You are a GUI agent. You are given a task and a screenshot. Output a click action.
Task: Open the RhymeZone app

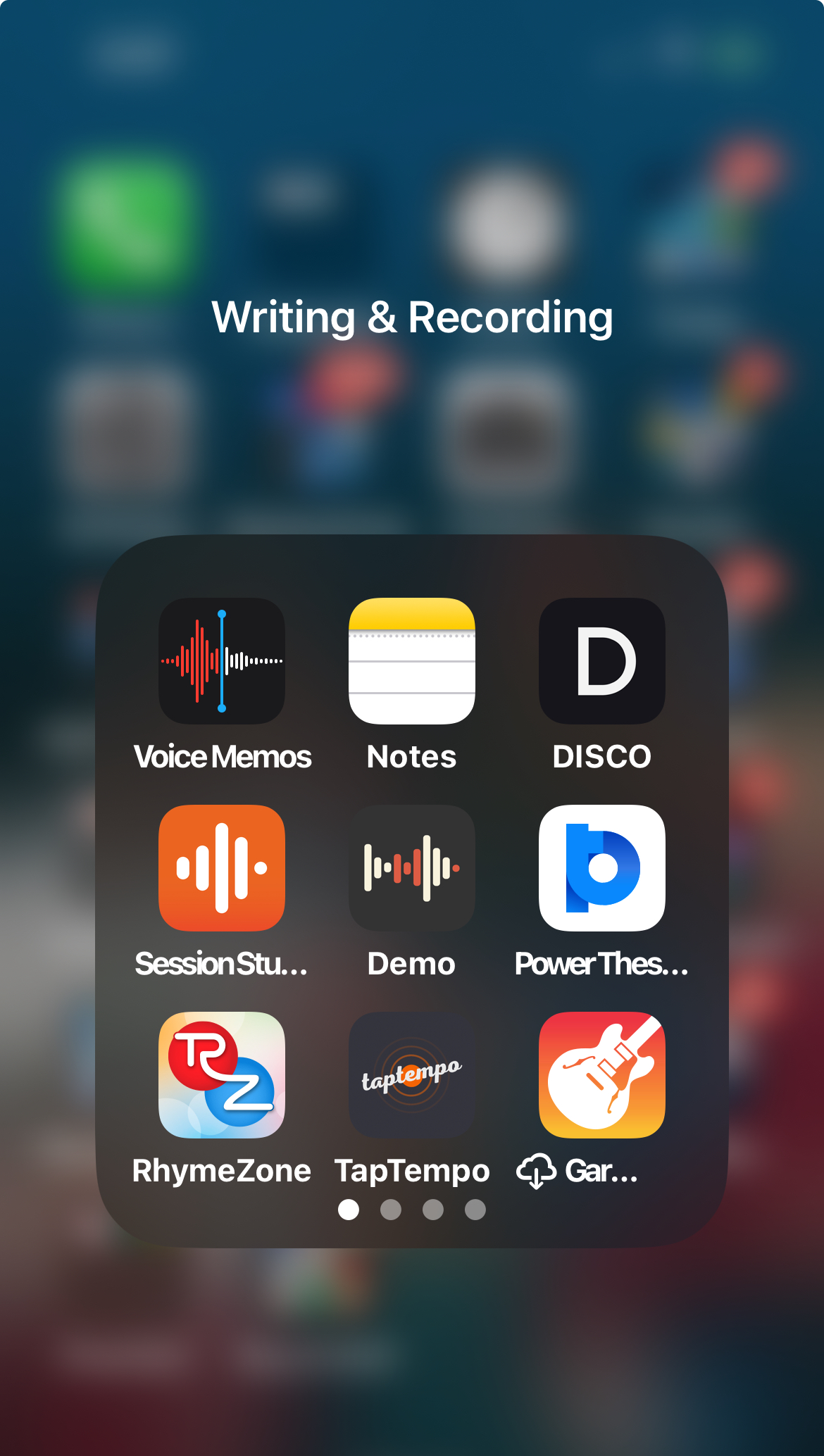[223, 1075]
